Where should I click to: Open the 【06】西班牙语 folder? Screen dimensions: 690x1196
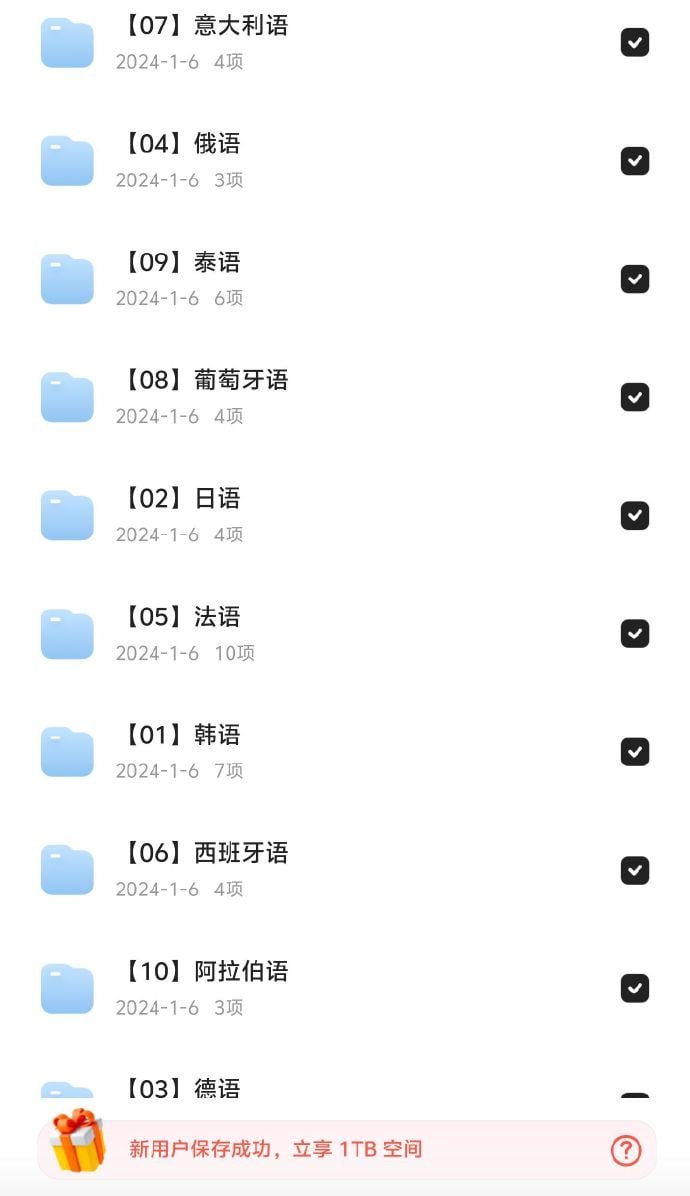click(x=204, y=854)
